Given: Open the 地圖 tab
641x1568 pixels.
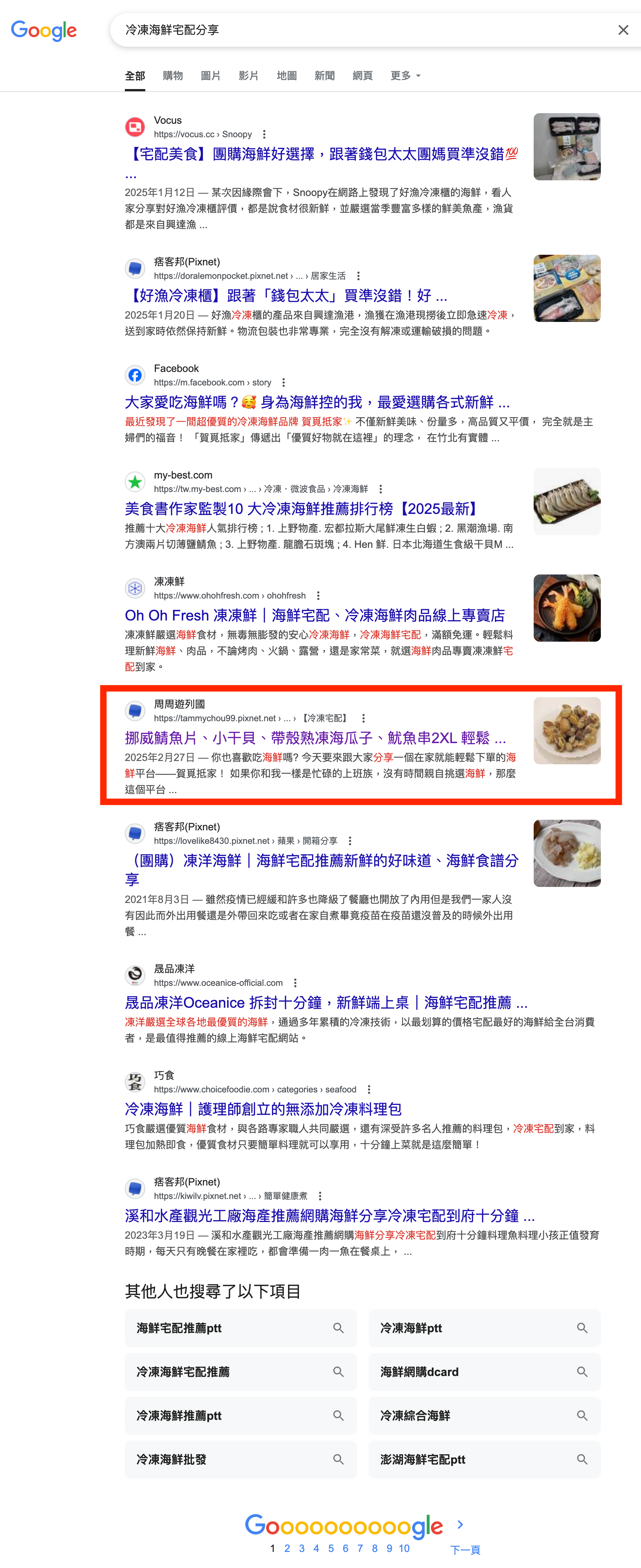Looking at the screenshot, I should (286, 76).
